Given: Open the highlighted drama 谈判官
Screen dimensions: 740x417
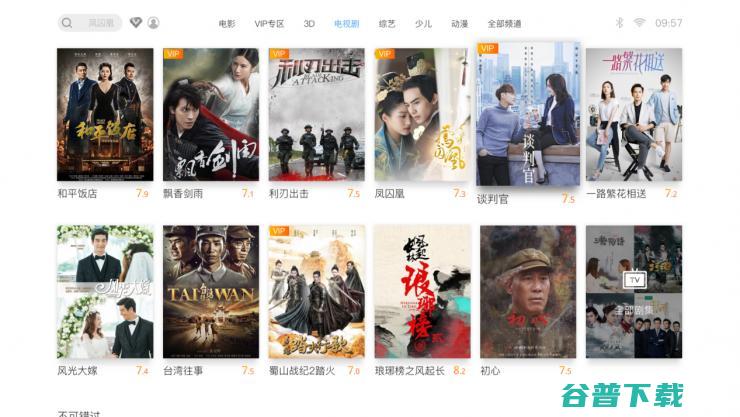Looking at the screenshot, I should (528, 114).
